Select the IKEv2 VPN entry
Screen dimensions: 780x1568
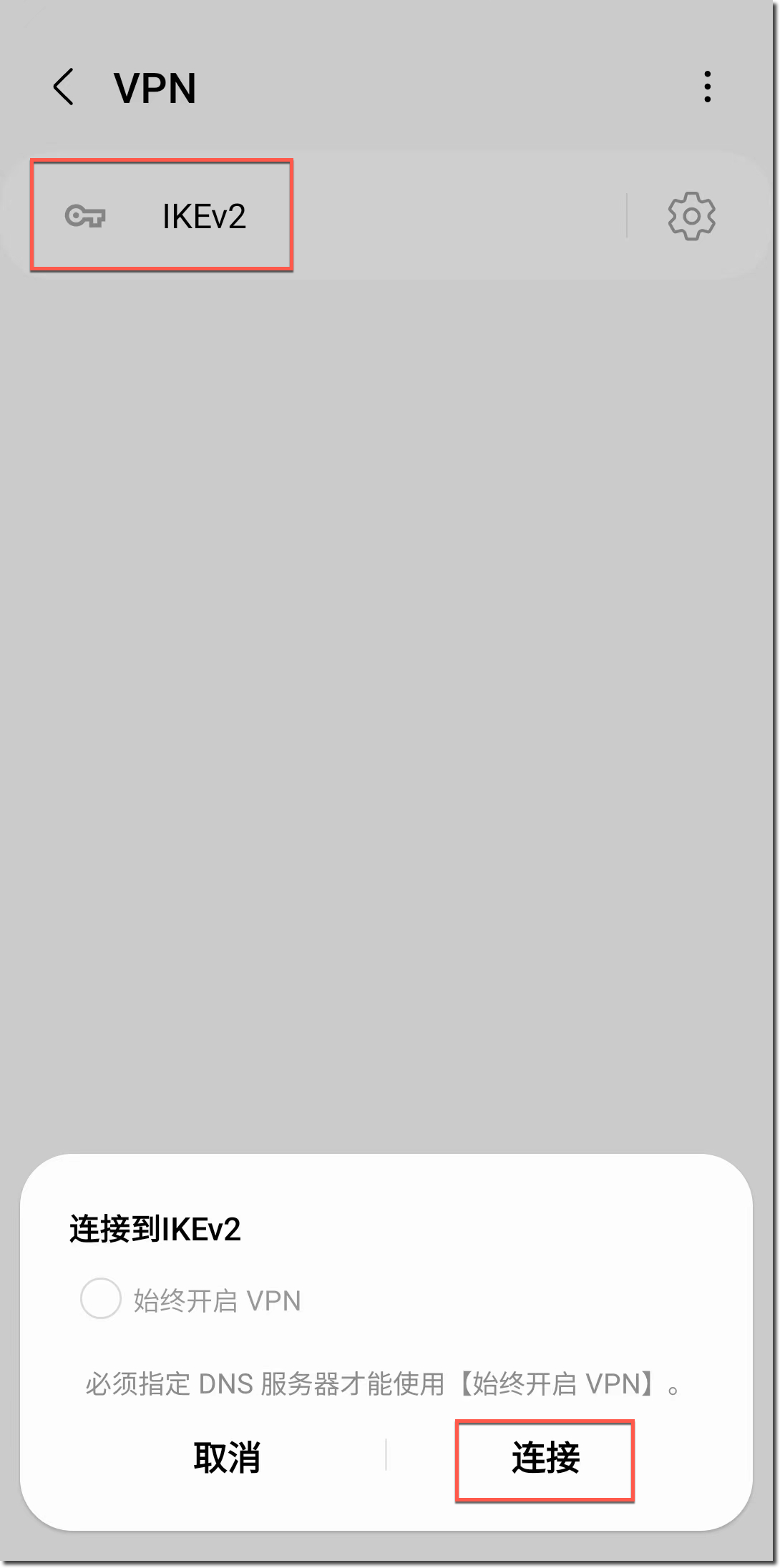click(x=203, y=216)
